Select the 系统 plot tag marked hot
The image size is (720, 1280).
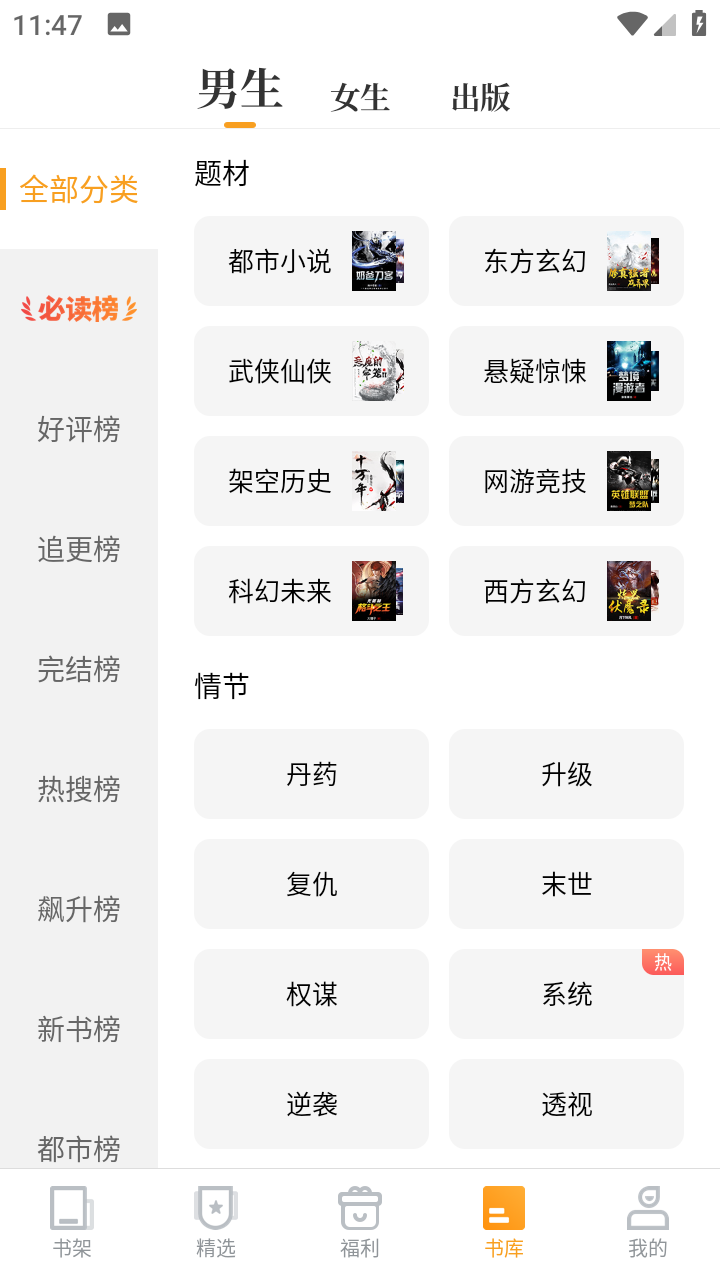tap(566, 994)
